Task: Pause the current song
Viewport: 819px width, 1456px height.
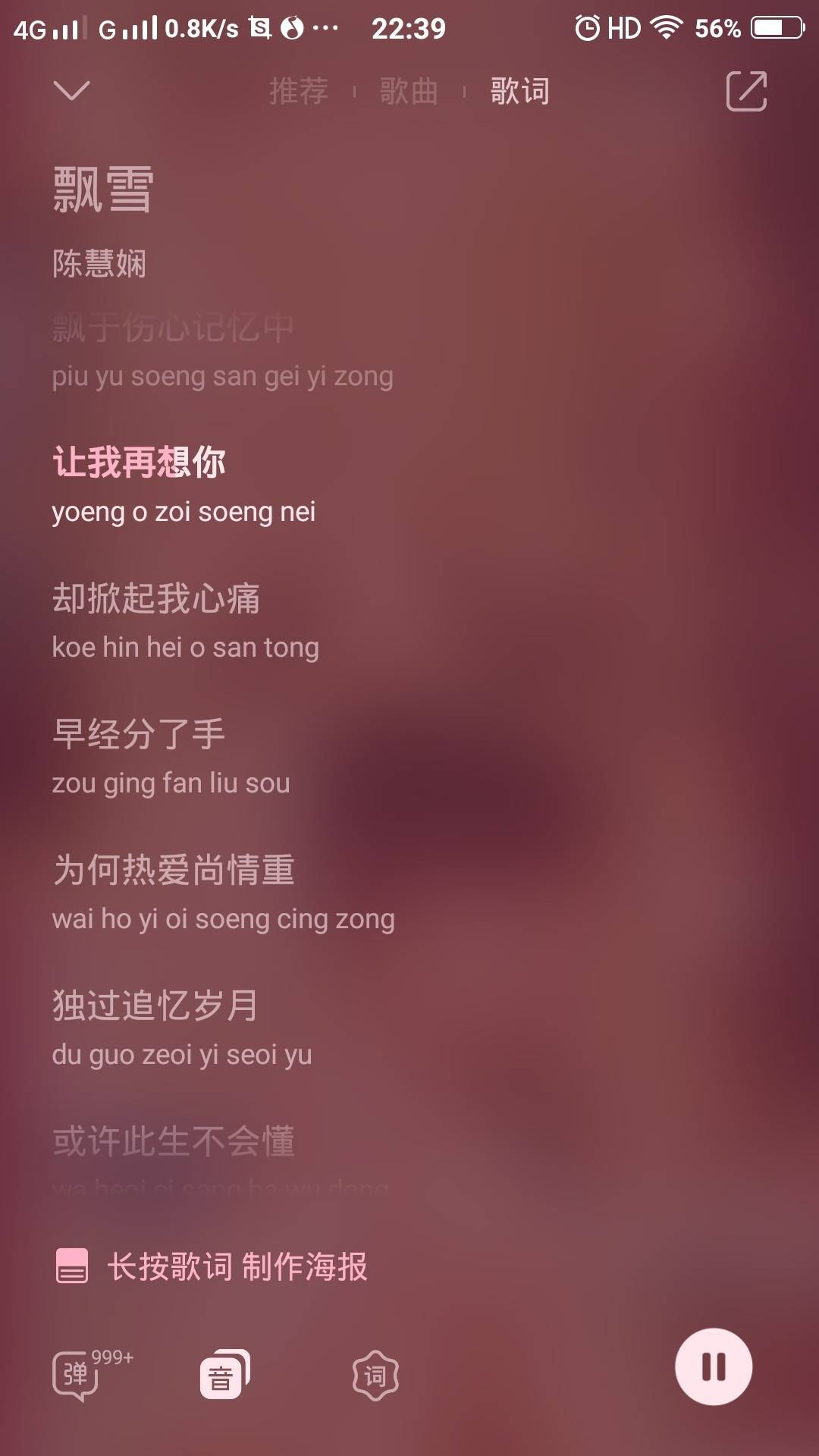Action: tap(713, 1367)
